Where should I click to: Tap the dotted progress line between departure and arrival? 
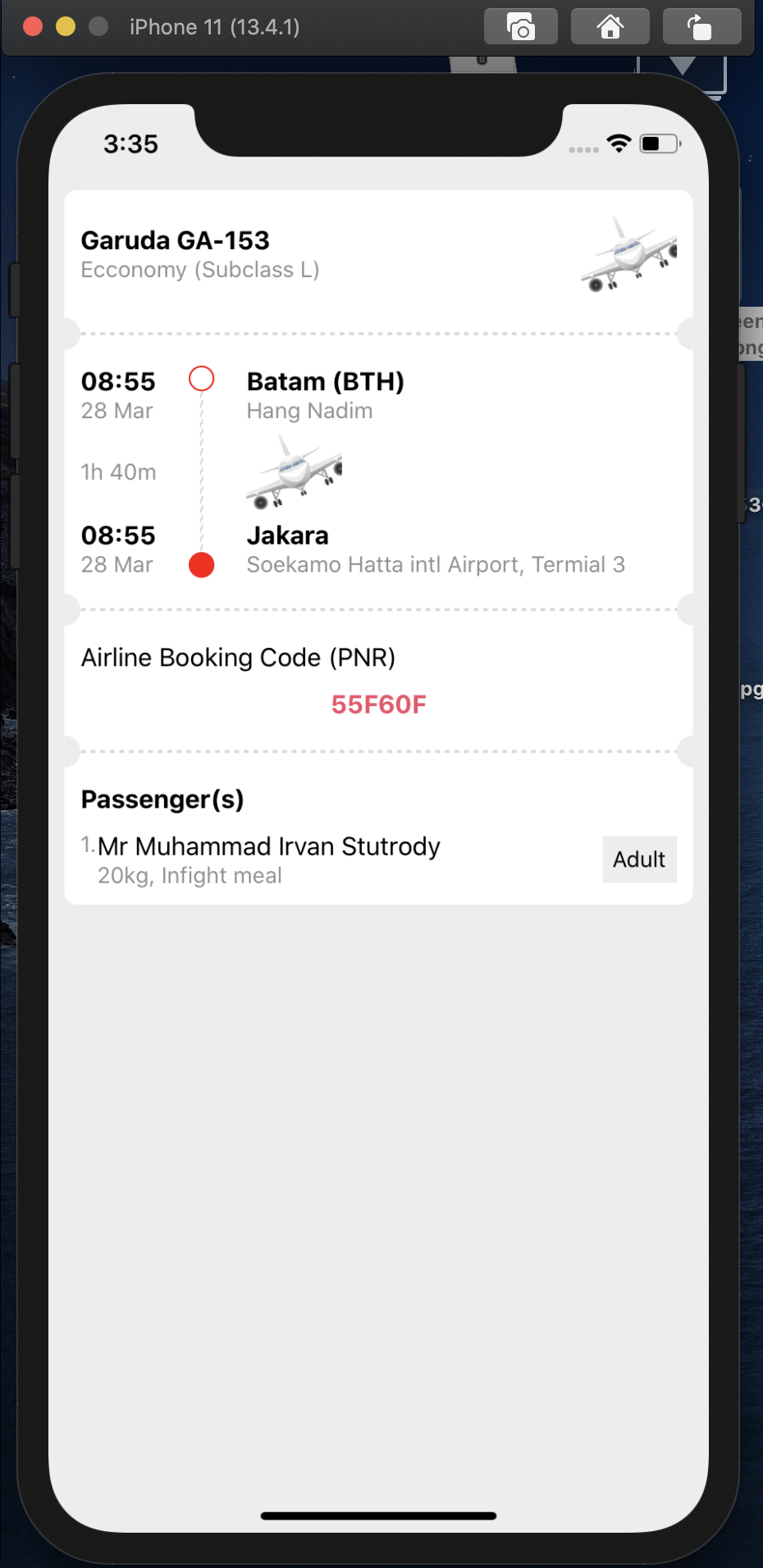point(201,472)
